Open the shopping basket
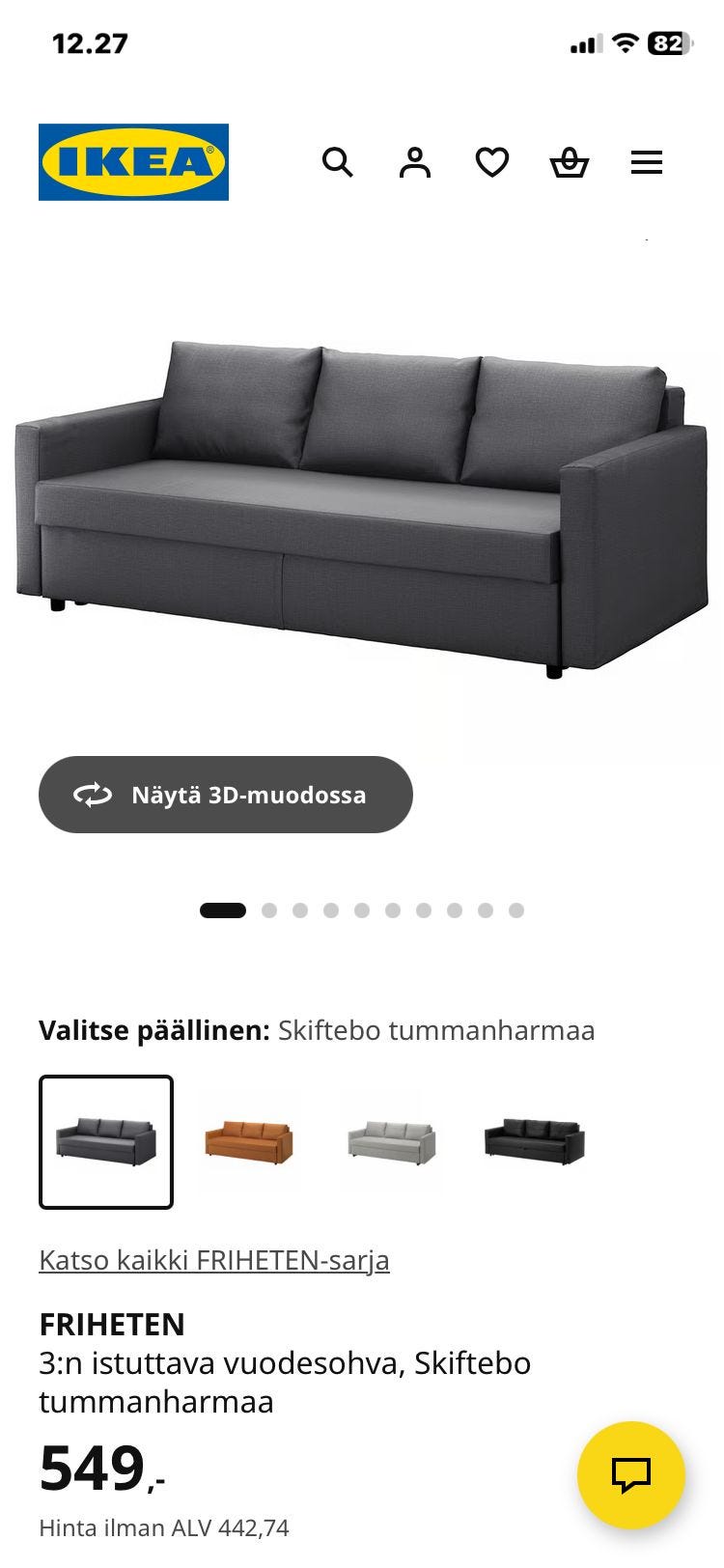This screenshot has height=1568, width=724. point(570,162)
